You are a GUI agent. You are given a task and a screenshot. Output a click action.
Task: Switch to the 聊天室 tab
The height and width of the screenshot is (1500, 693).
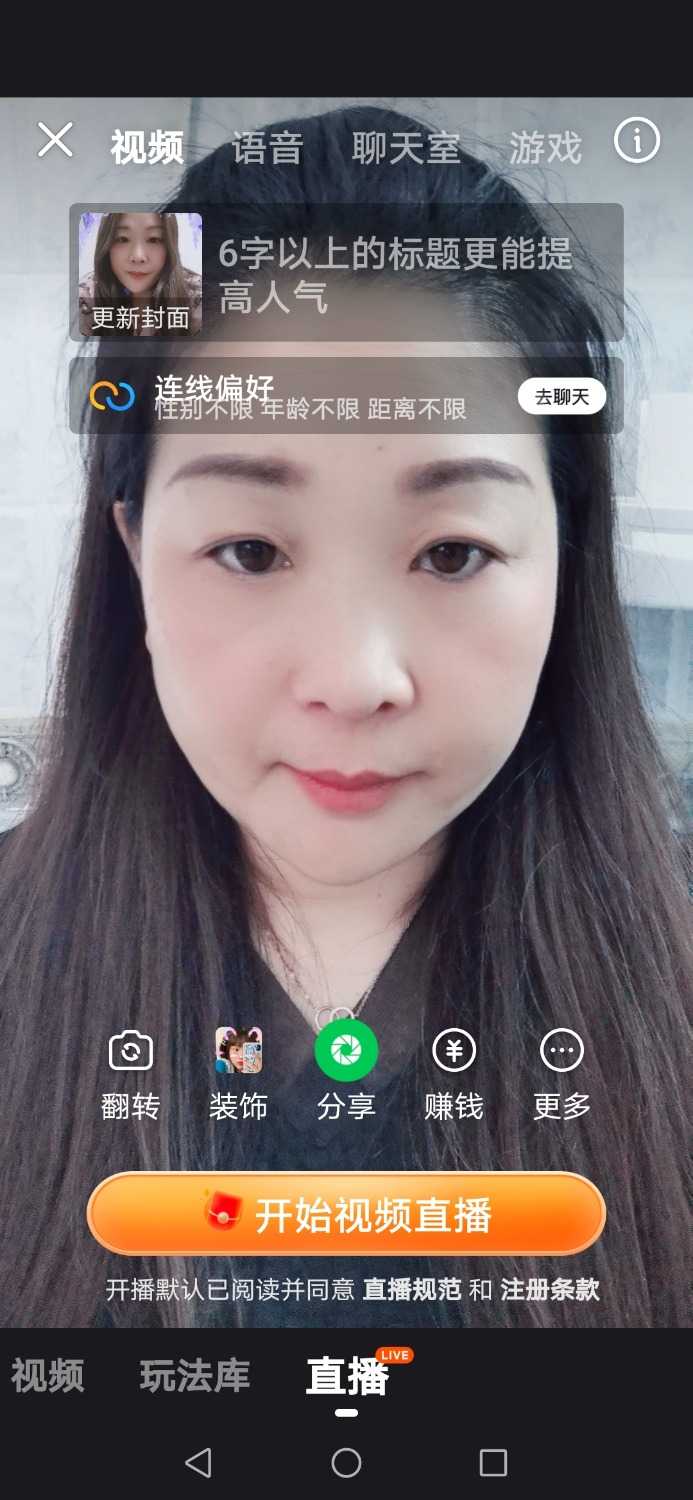click(x=406, y=148)
